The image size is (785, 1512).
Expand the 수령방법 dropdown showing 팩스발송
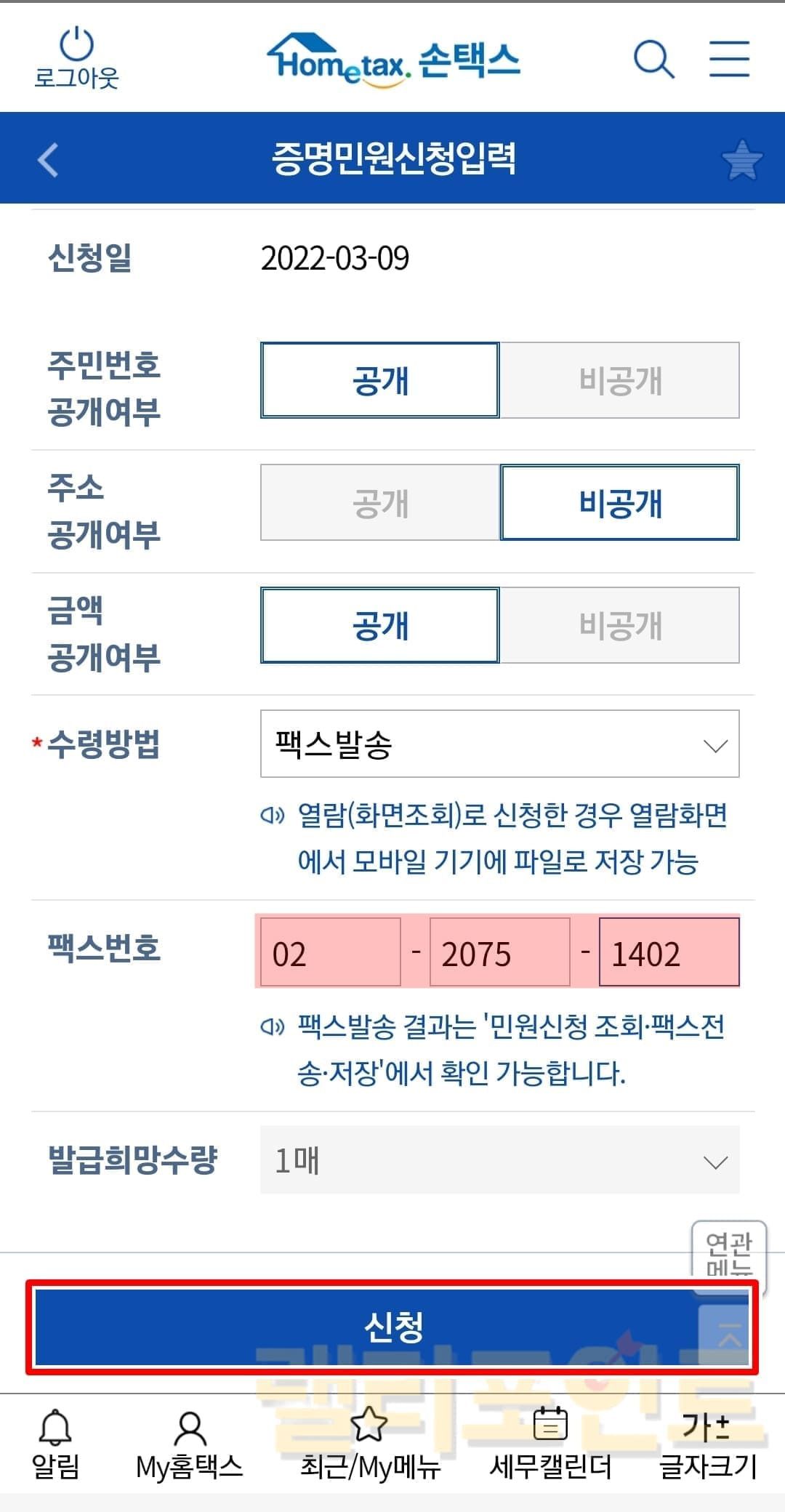(x=500, y=744)
